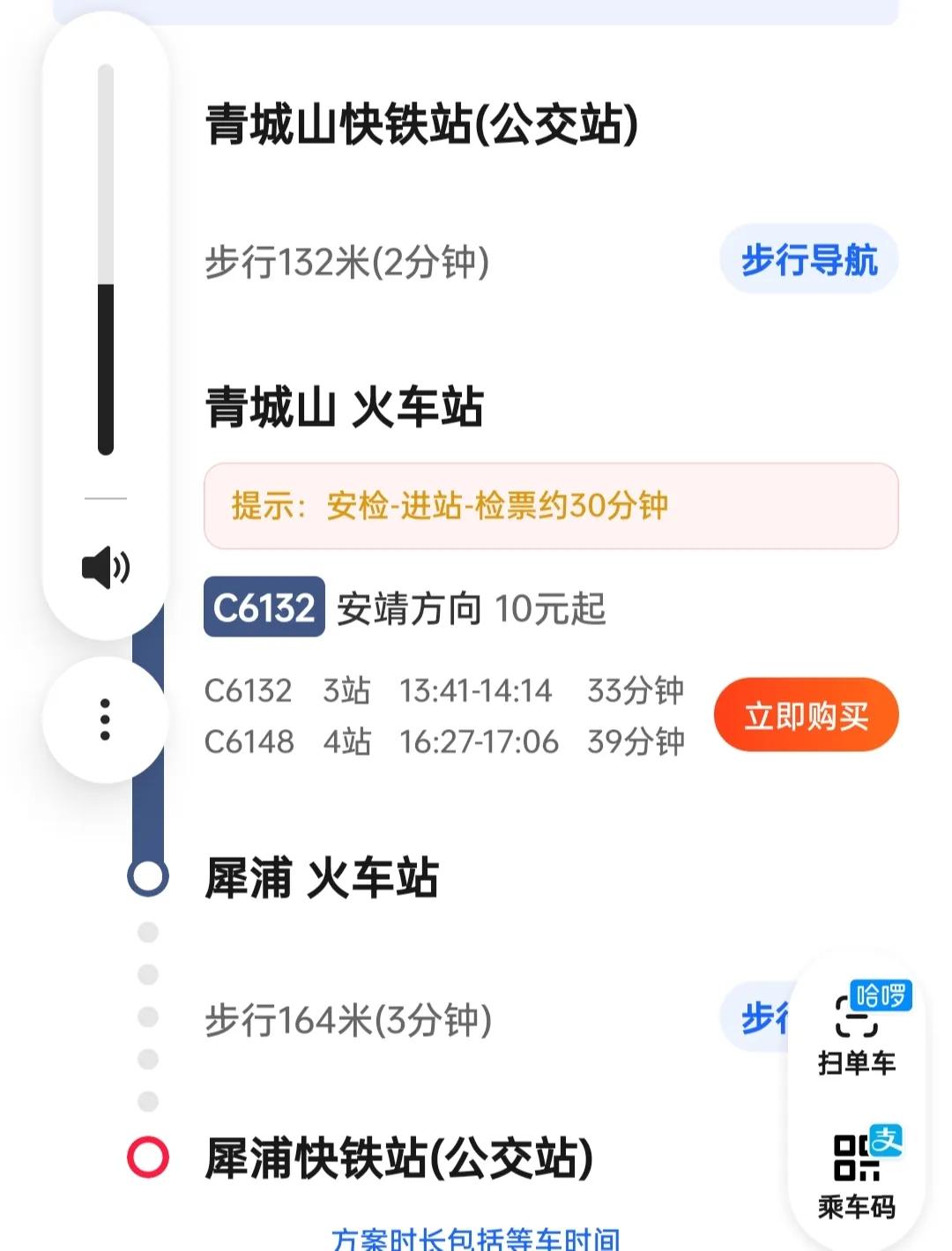Open the 乘车码 ride code

tap(857, 1174)
